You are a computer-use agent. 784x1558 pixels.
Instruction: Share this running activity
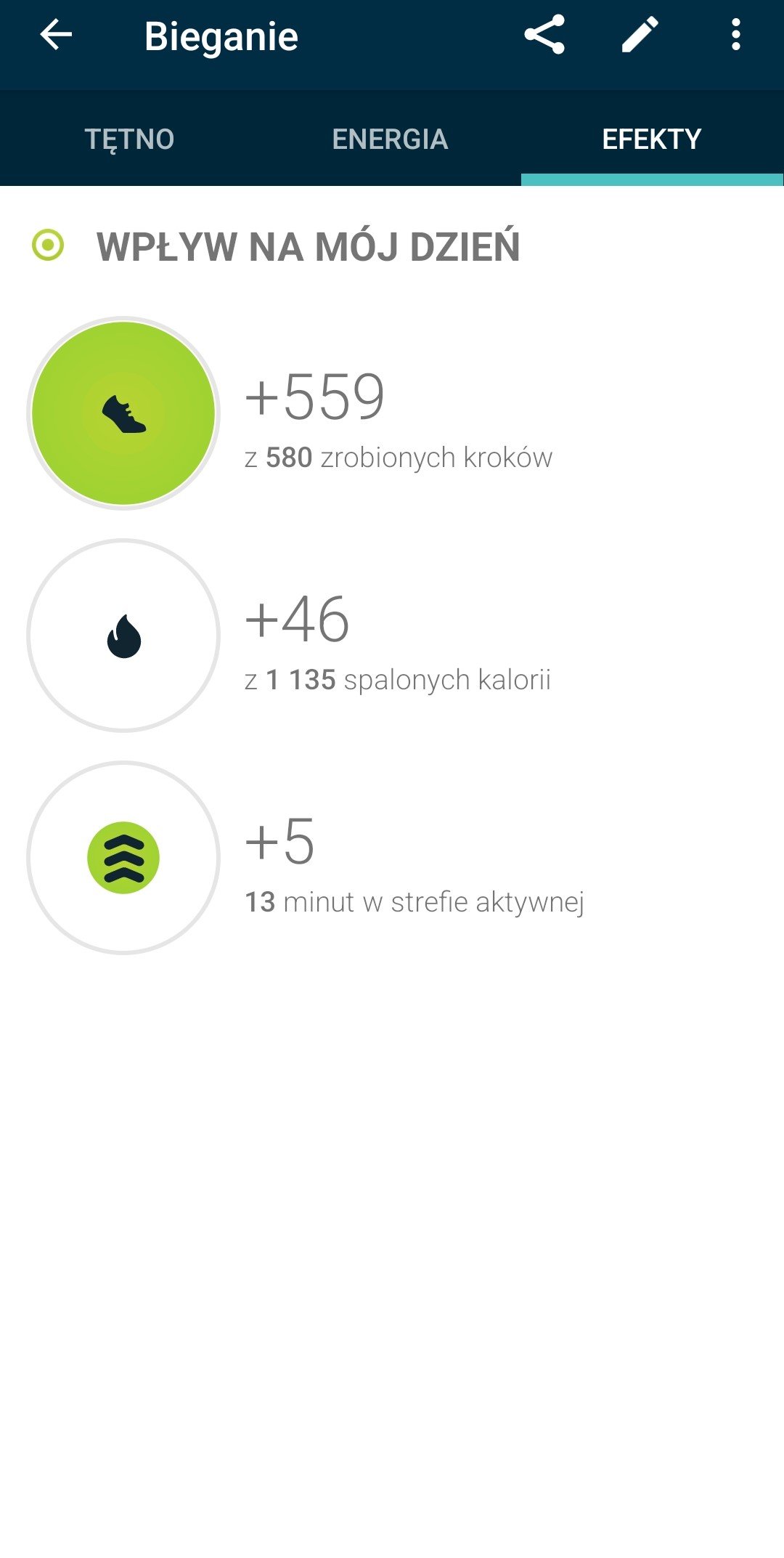544,35
